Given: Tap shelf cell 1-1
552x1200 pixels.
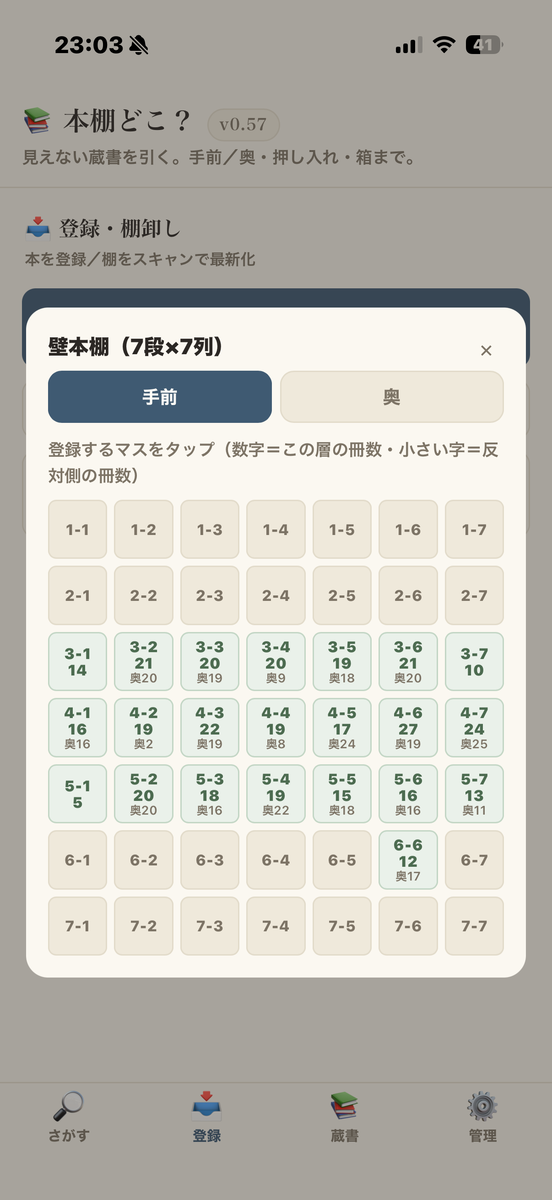Looking at the screenshot, I should click(x=78, y=529).
